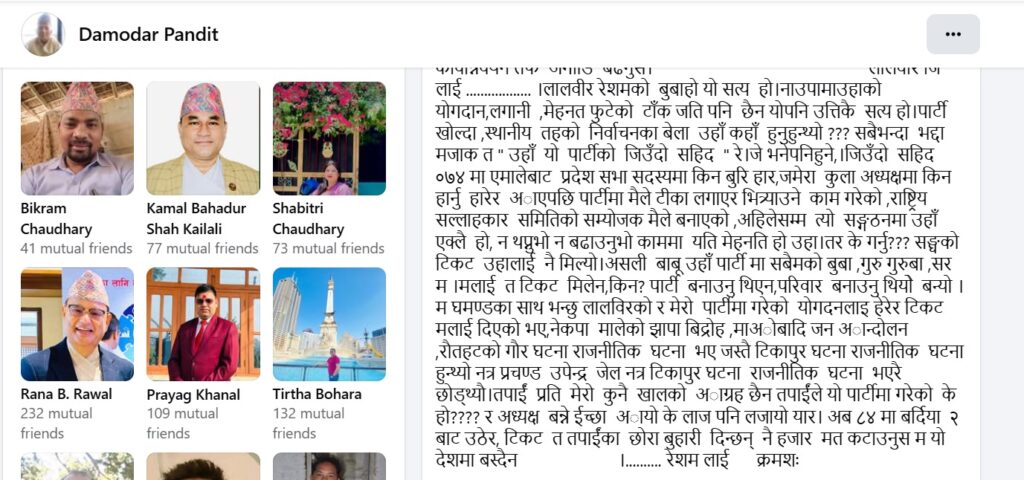Image resolution: width=1024 pixels, height=480 pixels.
Task: Open Shabitri Chaudhary's friend tile
Action: pyautogui.click(x=329, y=138)
